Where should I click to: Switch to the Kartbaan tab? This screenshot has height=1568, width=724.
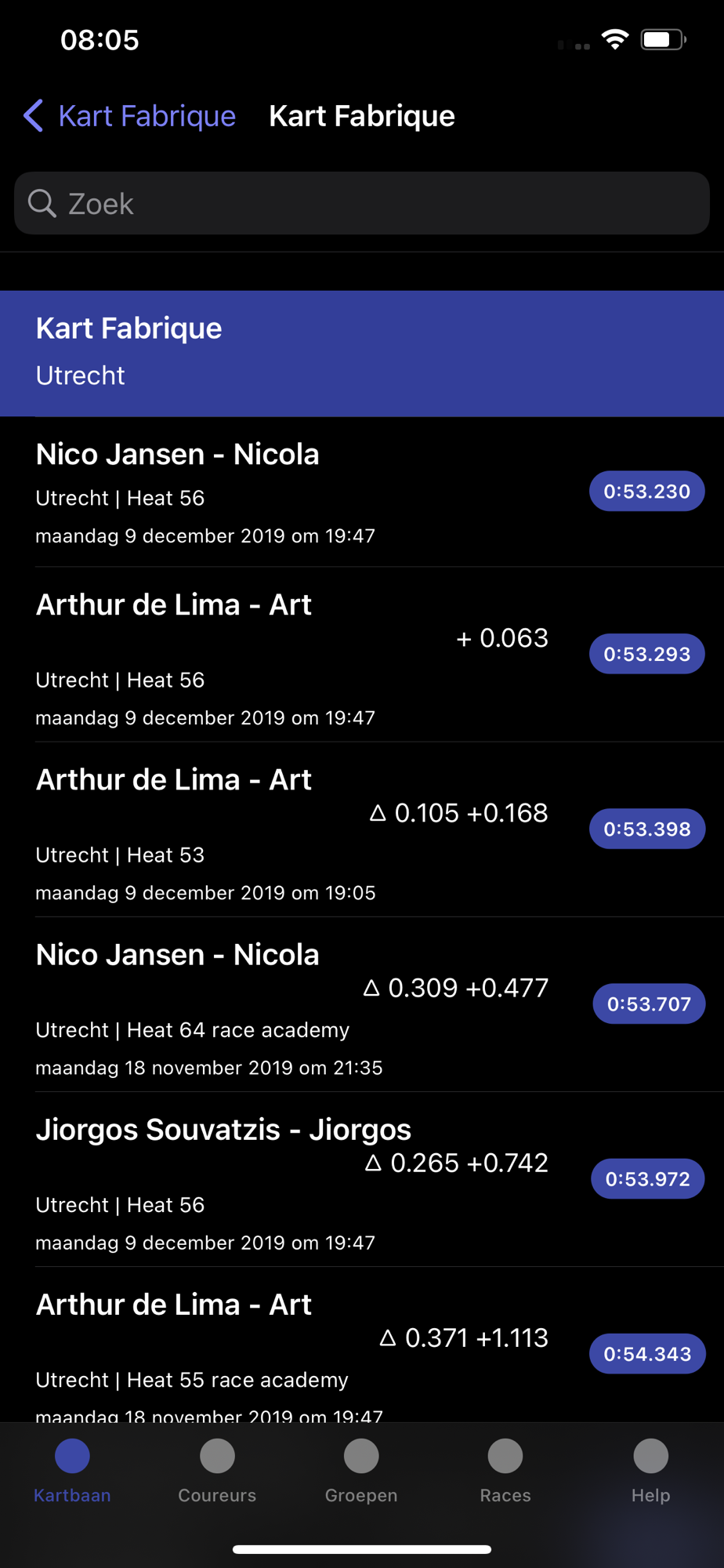pyautogui.click(x=72, y=1471)
